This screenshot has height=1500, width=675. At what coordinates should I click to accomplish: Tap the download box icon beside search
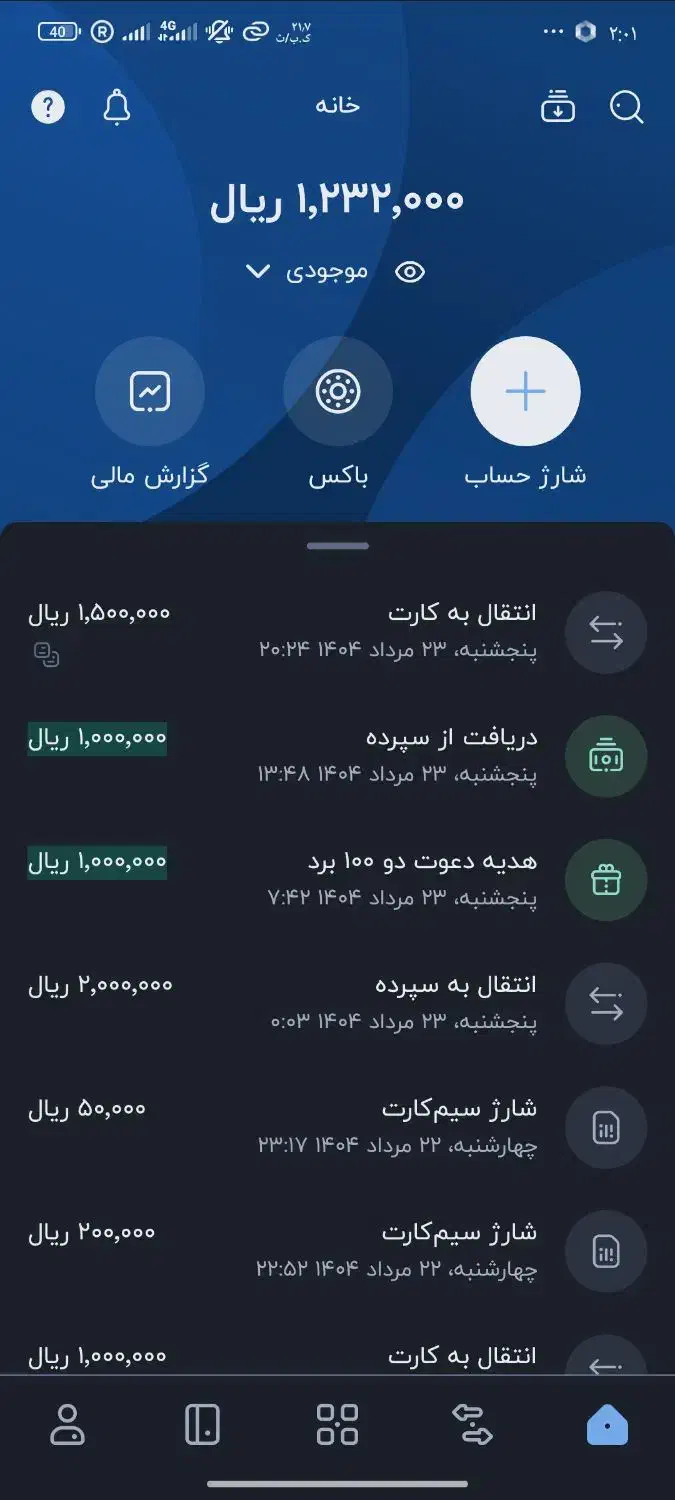click(x=558, y=107)
